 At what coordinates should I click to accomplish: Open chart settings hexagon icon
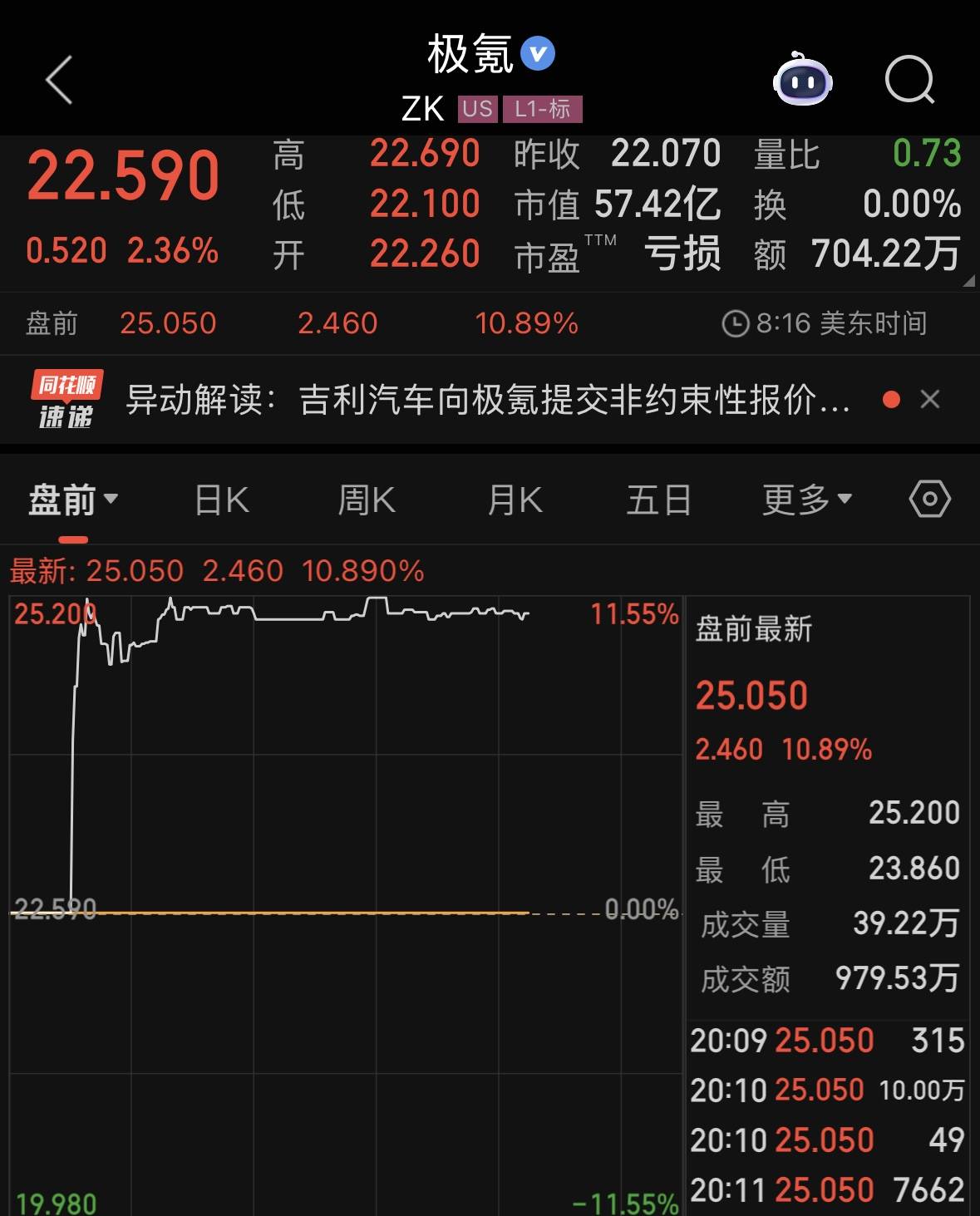(929, 500)
